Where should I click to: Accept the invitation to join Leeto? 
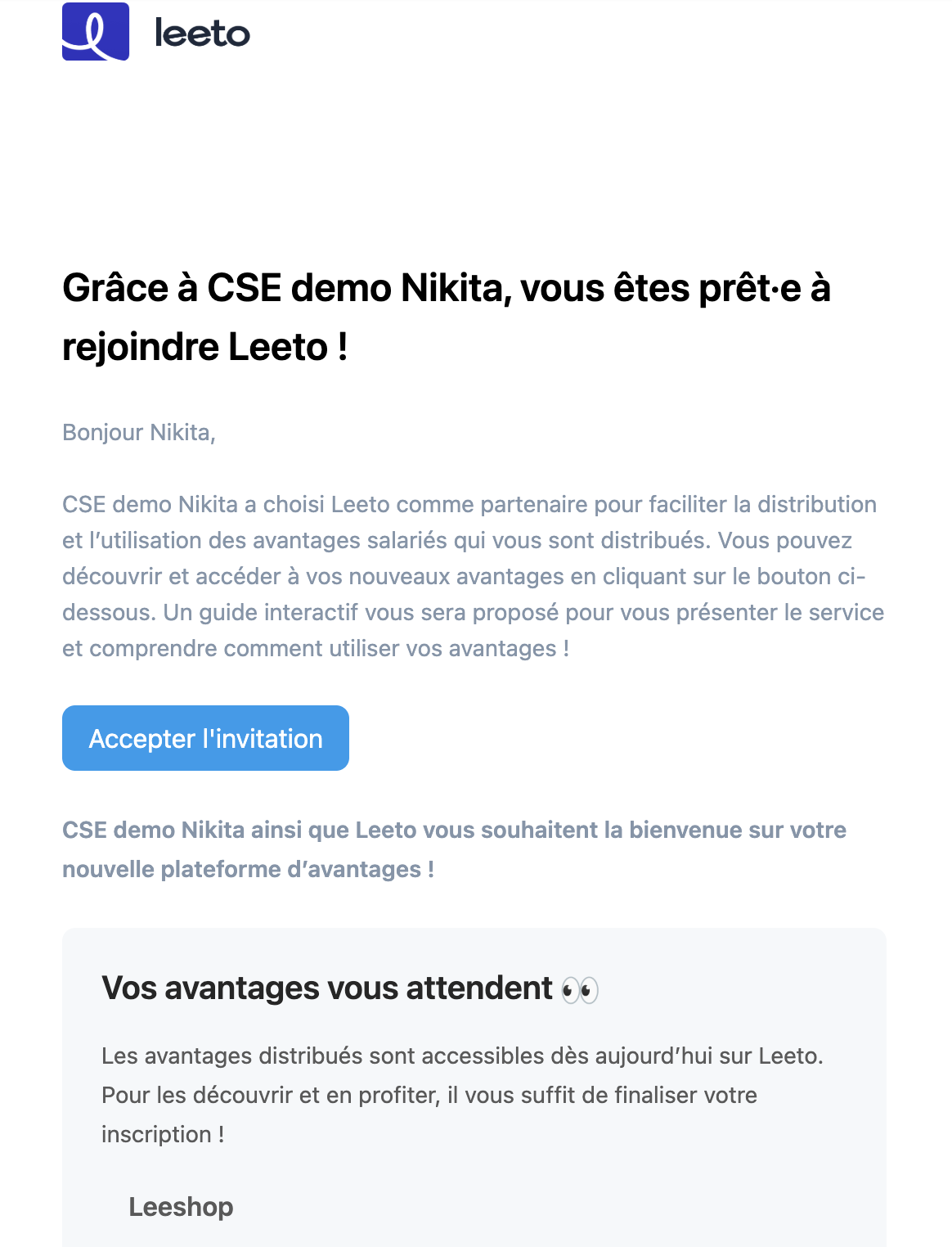[x=205, y=738]
